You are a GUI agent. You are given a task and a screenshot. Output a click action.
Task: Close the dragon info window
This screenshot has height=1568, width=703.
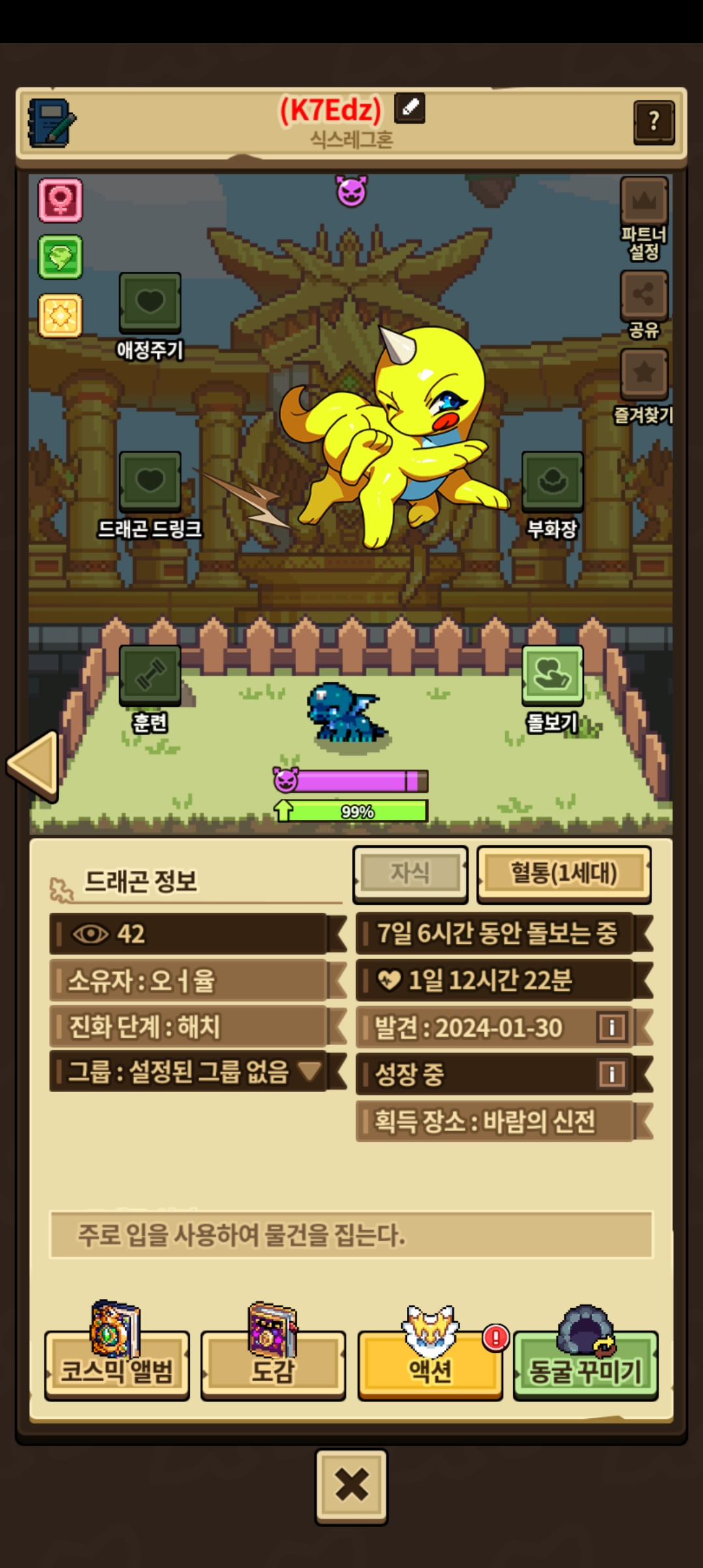[351, 1487]
